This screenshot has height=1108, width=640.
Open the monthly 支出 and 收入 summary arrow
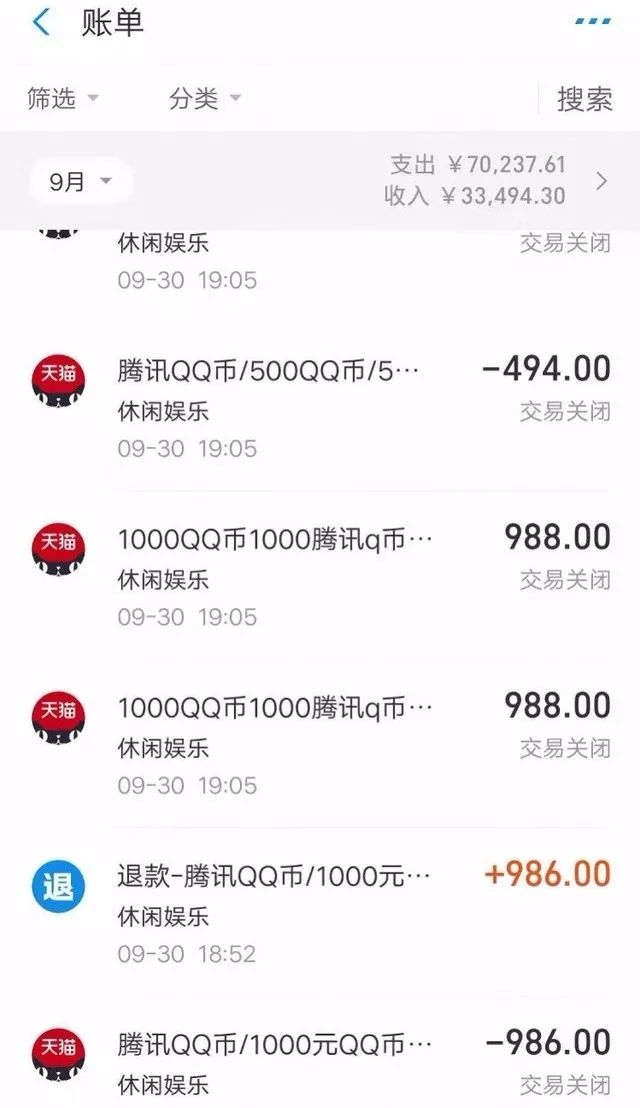click(601, 181)
